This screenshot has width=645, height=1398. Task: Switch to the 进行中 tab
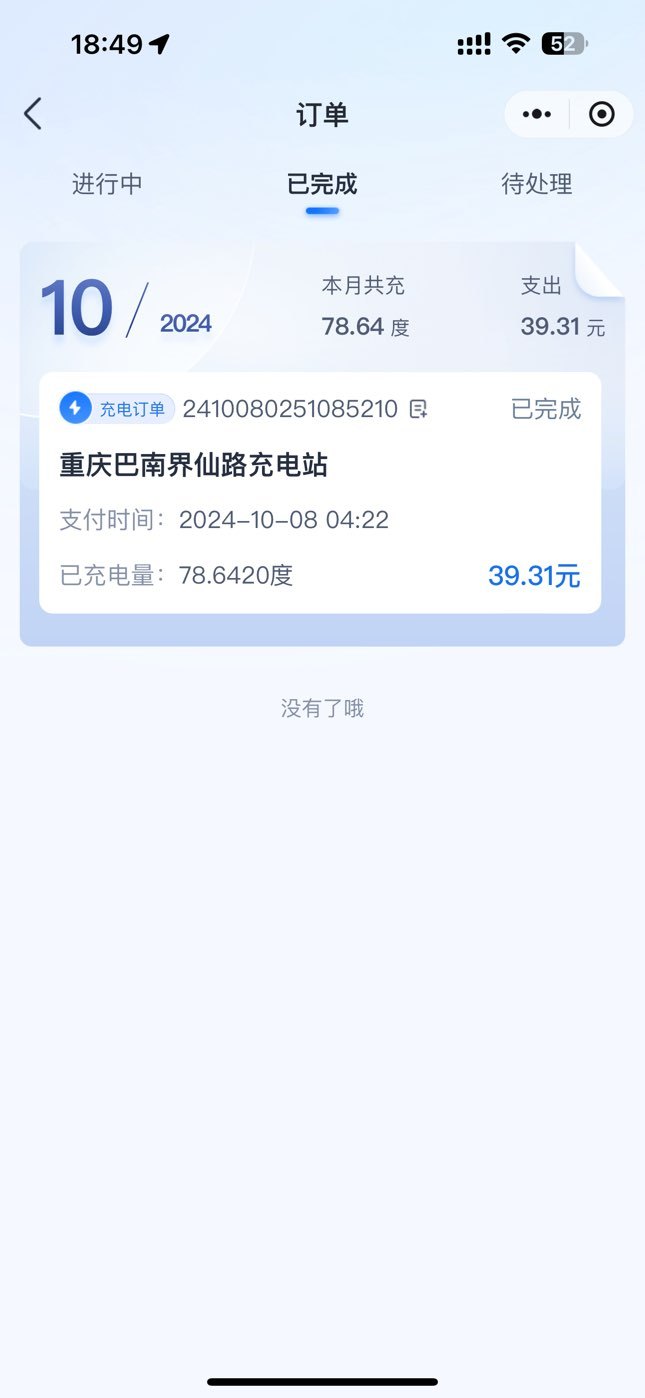point(107,184)
